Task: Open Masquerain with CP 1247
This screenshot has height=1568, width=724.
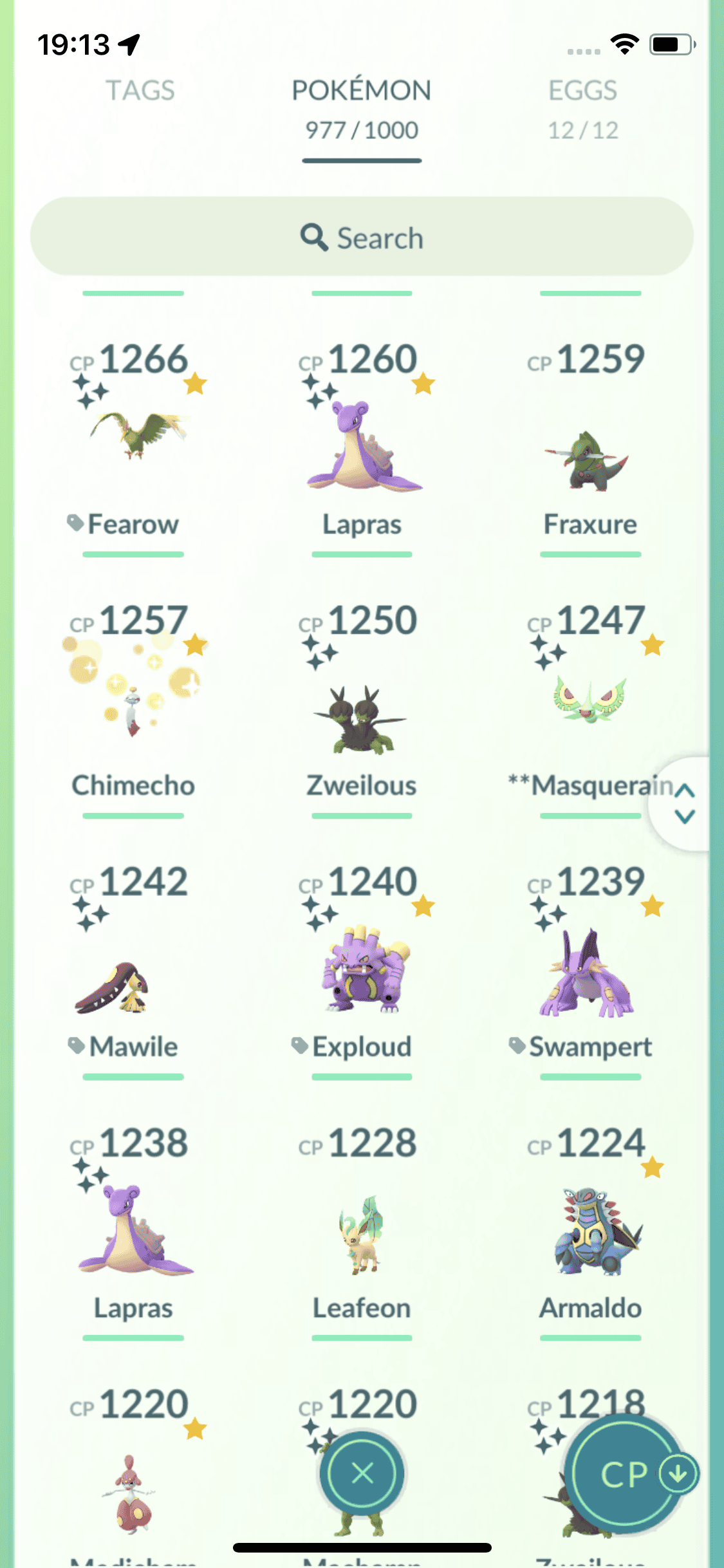Action: point(586,702)
